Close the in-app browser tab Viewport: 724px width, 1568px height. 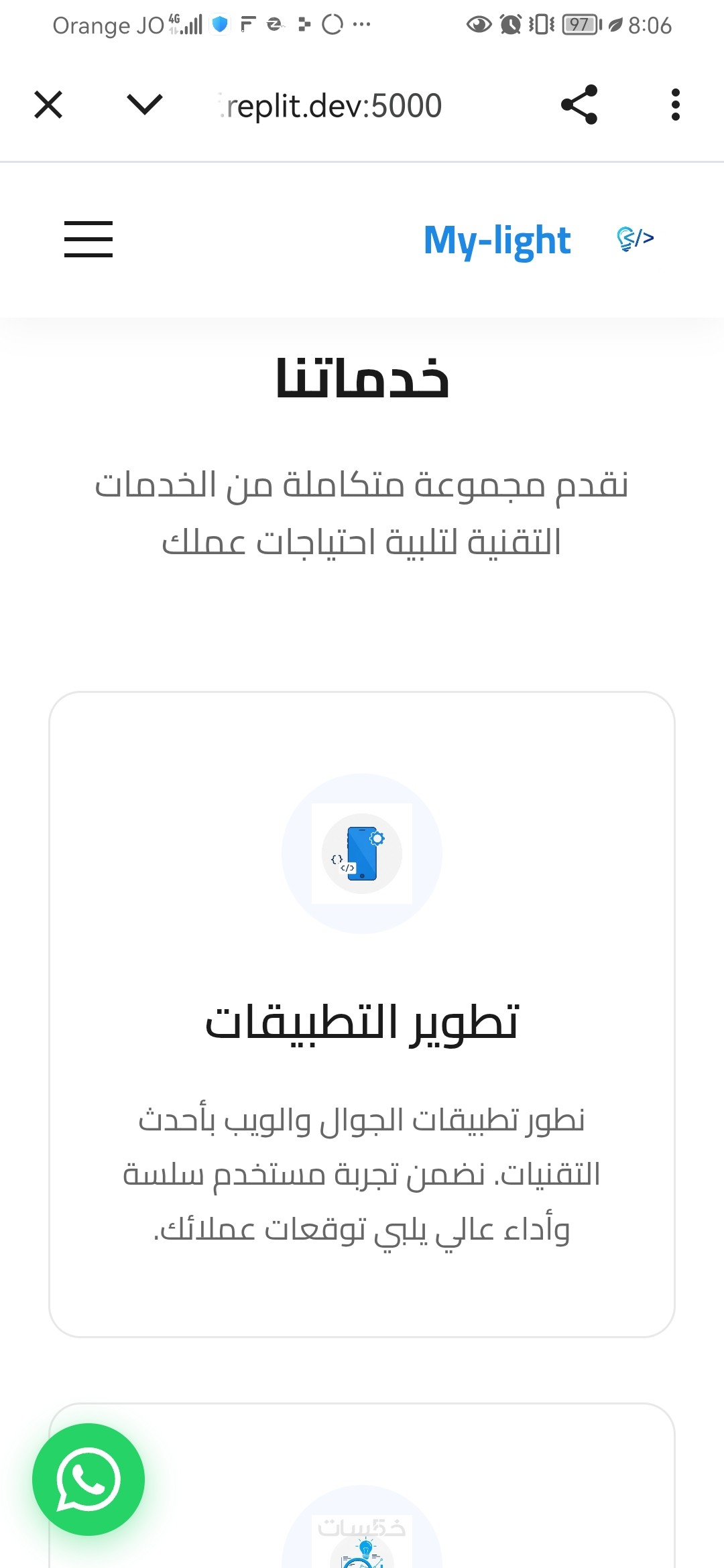(x=48, y=105)
